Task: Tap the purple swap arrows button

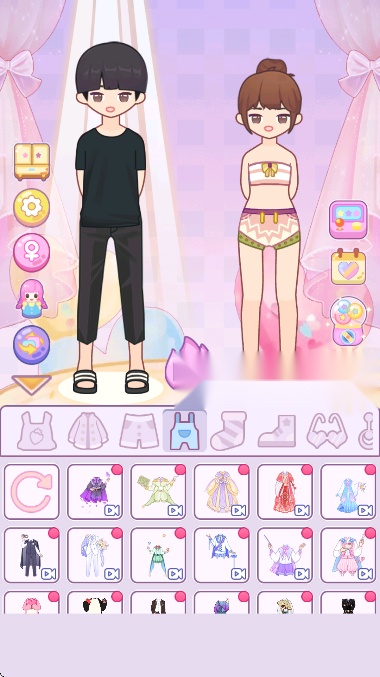Action: click(x=32, y=345)
